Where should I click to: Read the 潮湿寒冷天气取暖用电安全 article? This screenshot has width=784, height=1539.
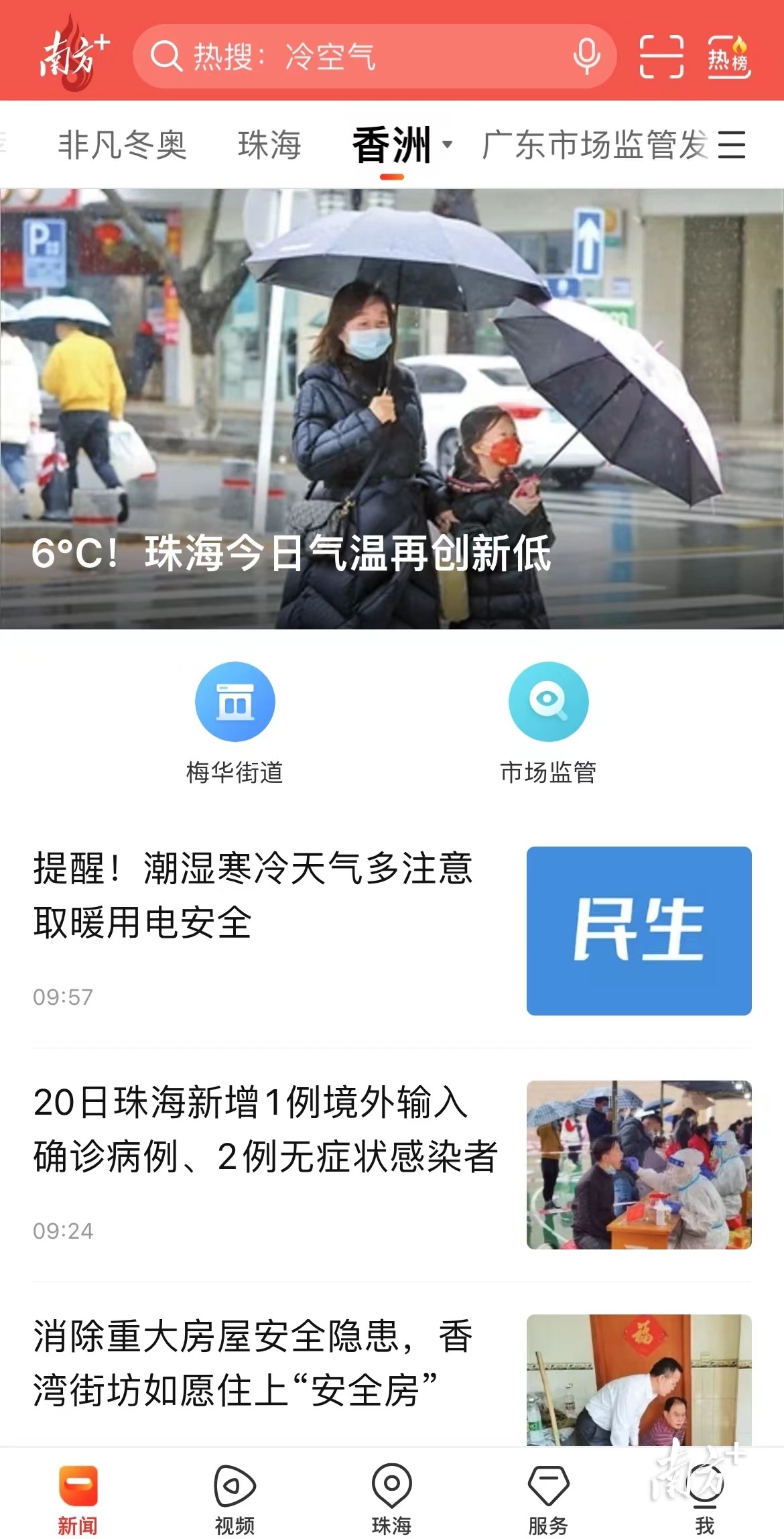[255, 895]
